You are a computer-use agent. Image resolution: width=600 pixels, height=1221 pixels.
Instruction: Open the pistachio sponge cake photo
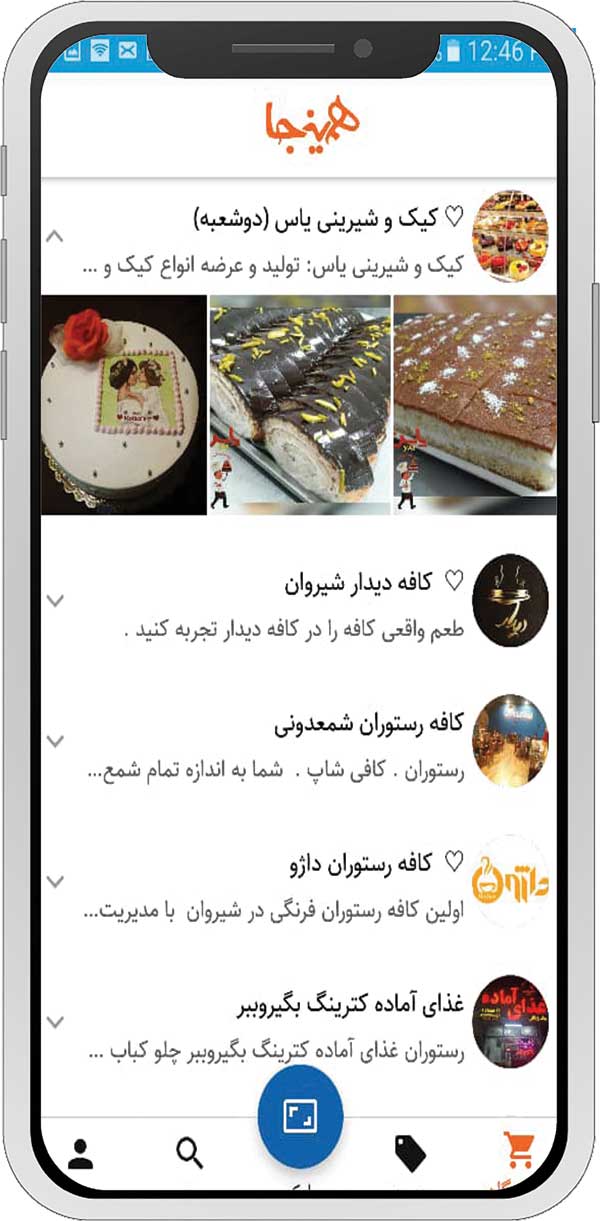pyautogui.click(x=475, y=405)
